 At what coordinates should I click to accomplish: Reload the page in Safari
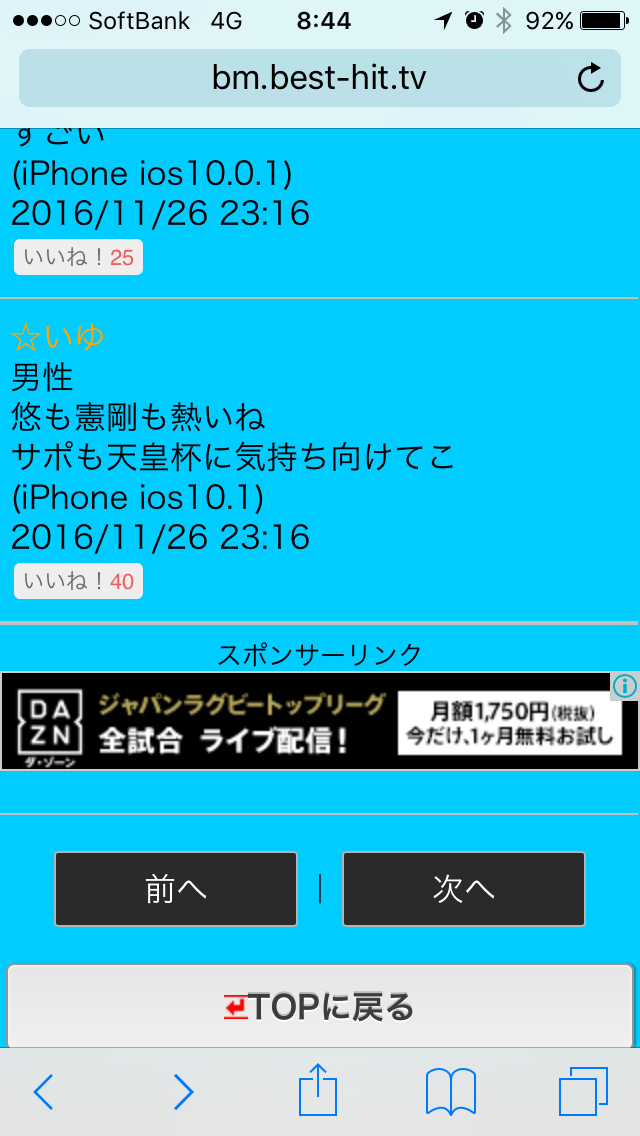(591, 79)
